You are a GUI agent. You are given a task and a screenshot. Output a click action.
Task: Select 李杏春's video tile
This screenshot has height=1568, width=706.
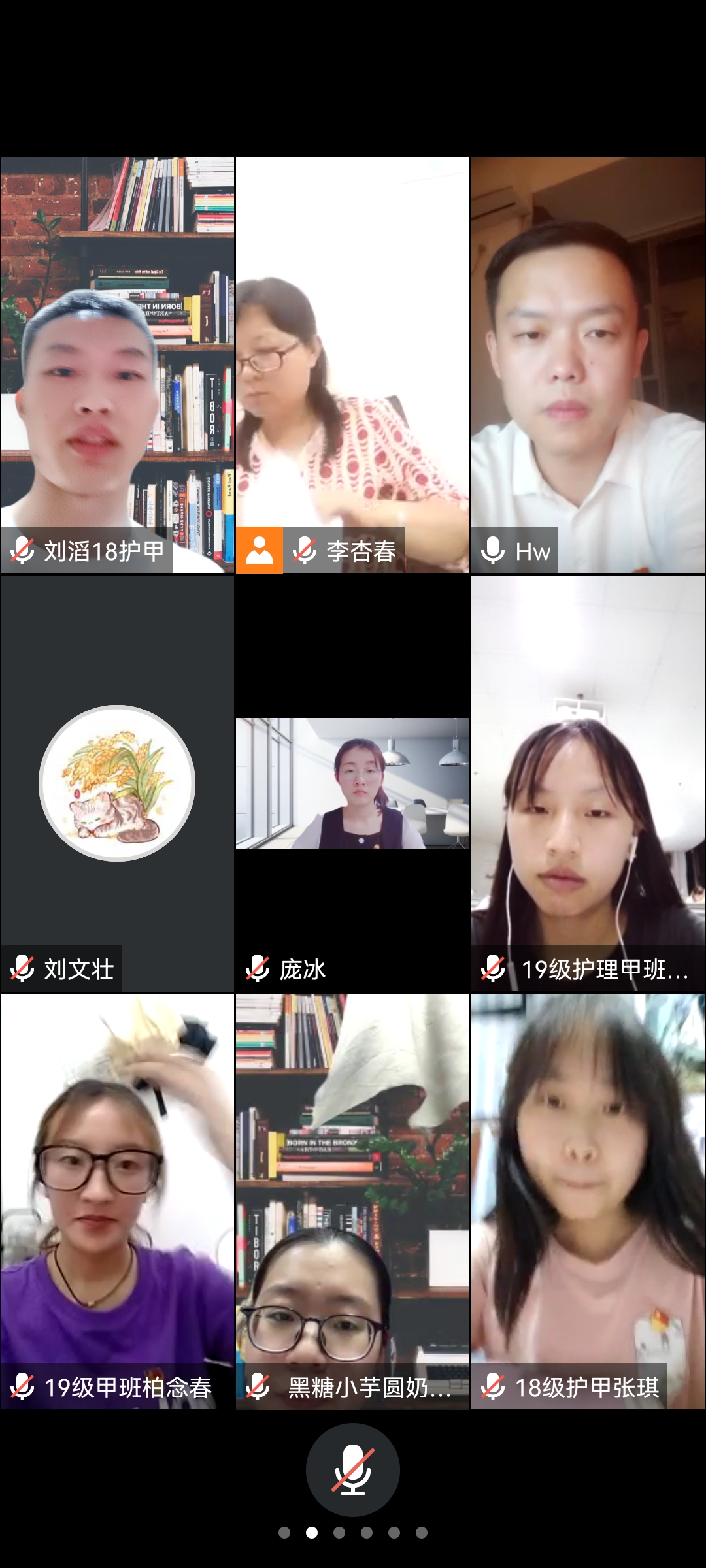(352, 365)
